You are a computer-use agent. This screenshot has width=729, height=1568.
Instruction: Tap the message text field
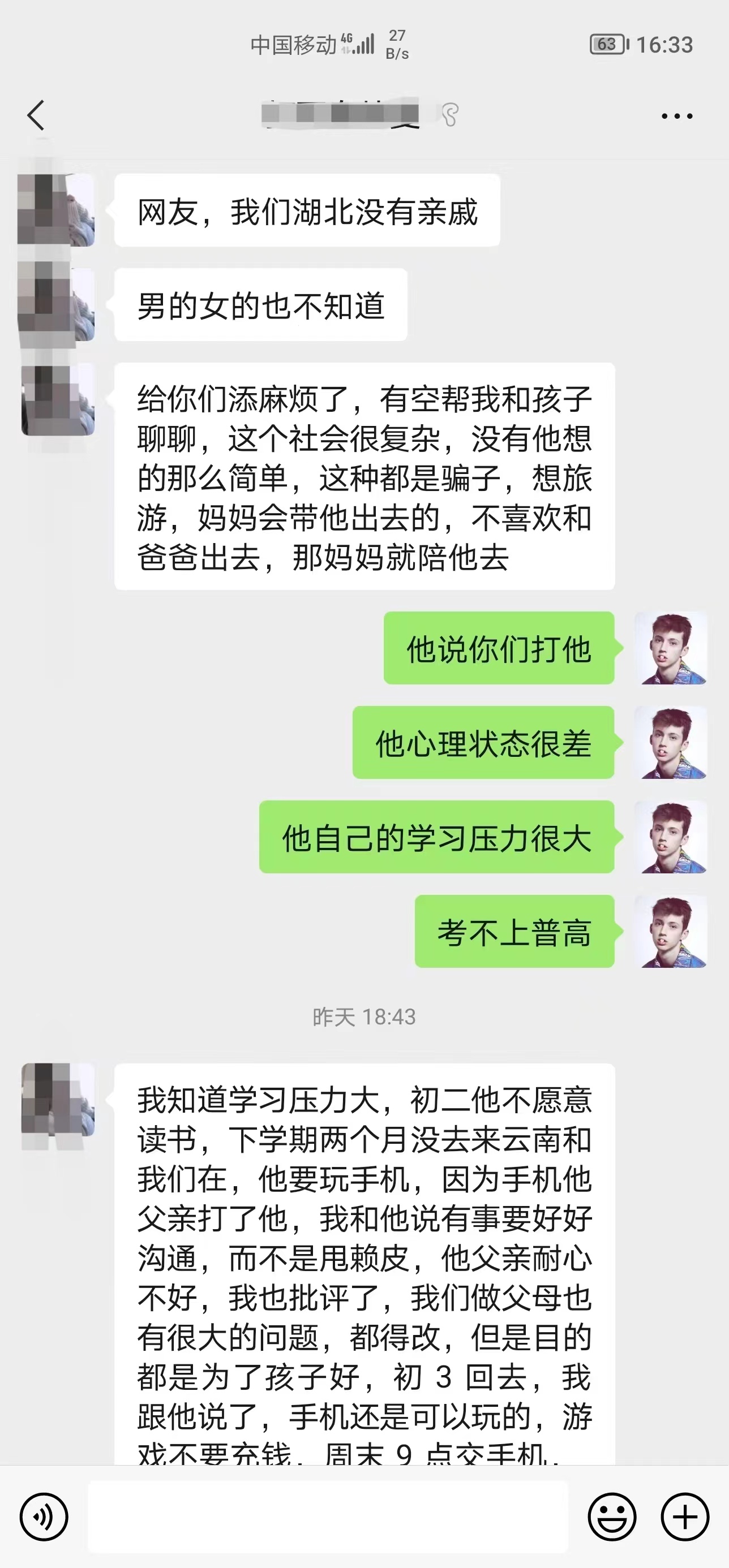[x=328, y=1517]
